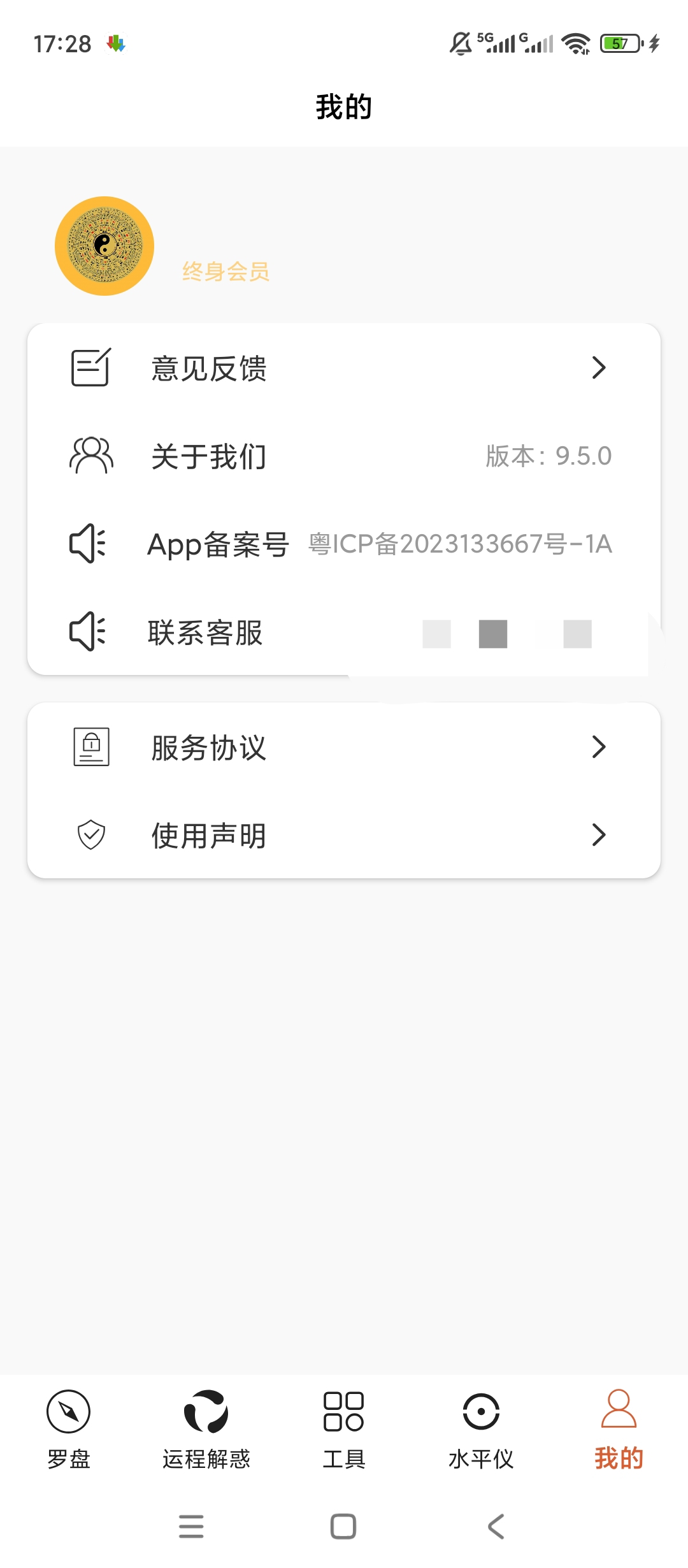Open the 使用声明 usage statement
The image size is (688, 1568).
[x=344, y=835]
